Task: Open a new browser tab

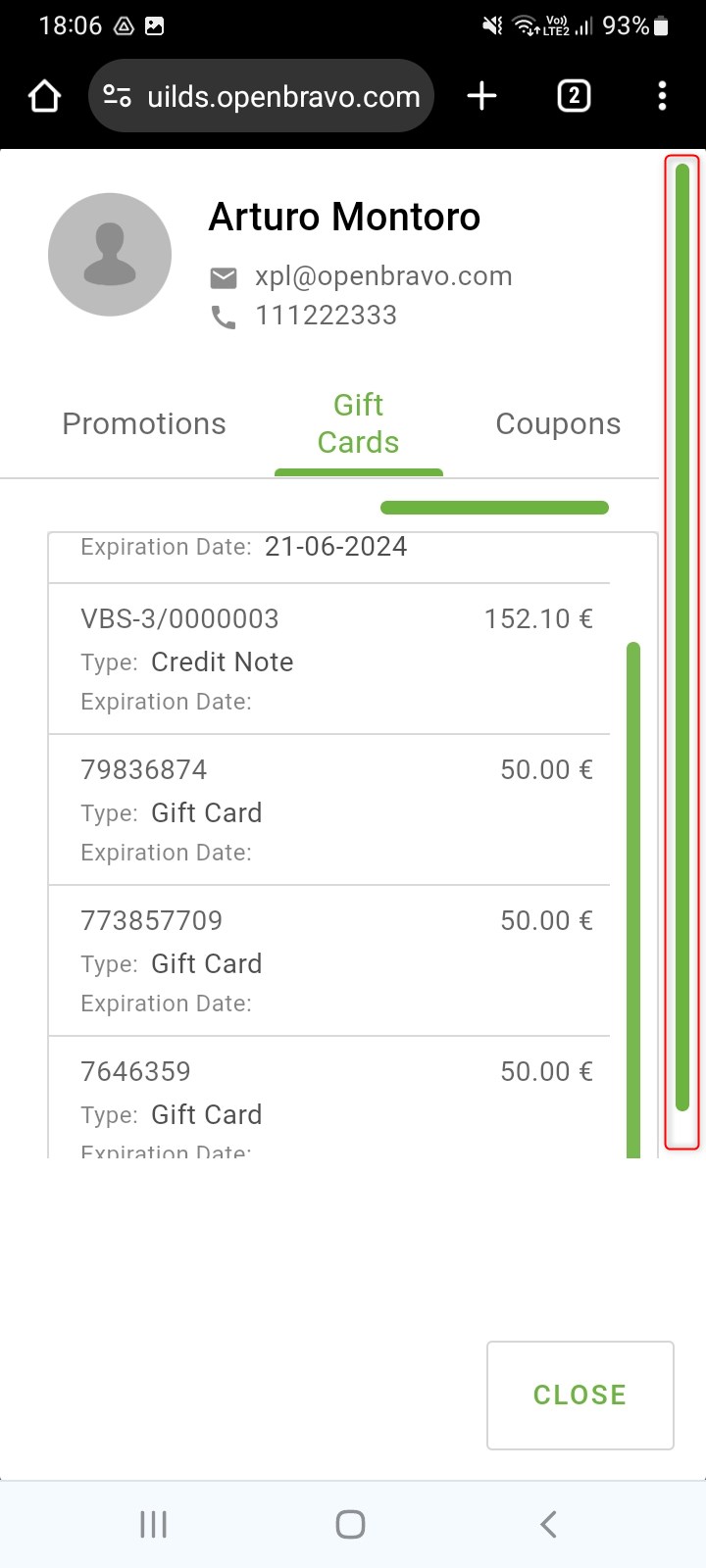Action: pos(481,96)
